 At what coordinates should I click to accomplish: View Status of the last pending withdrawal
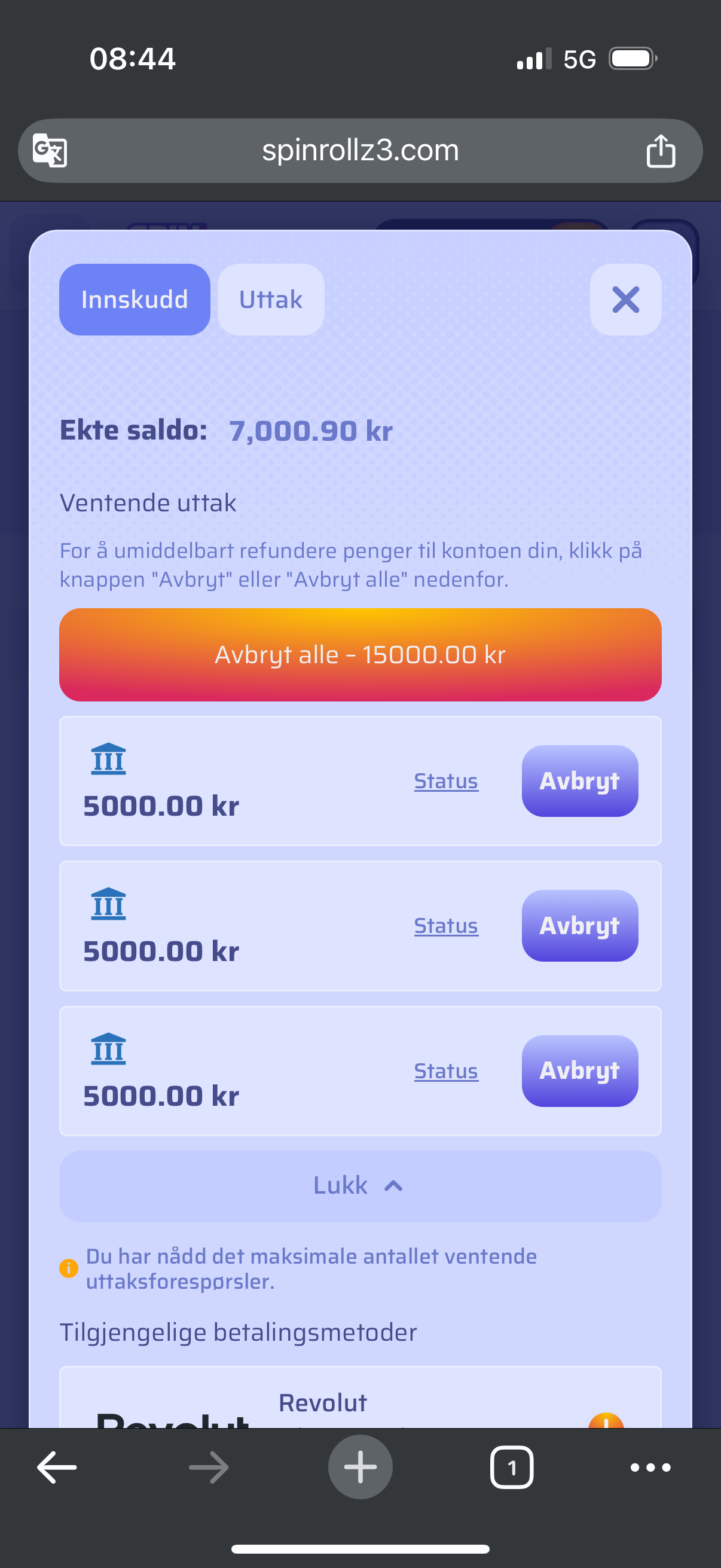[x=446, y=1070]
